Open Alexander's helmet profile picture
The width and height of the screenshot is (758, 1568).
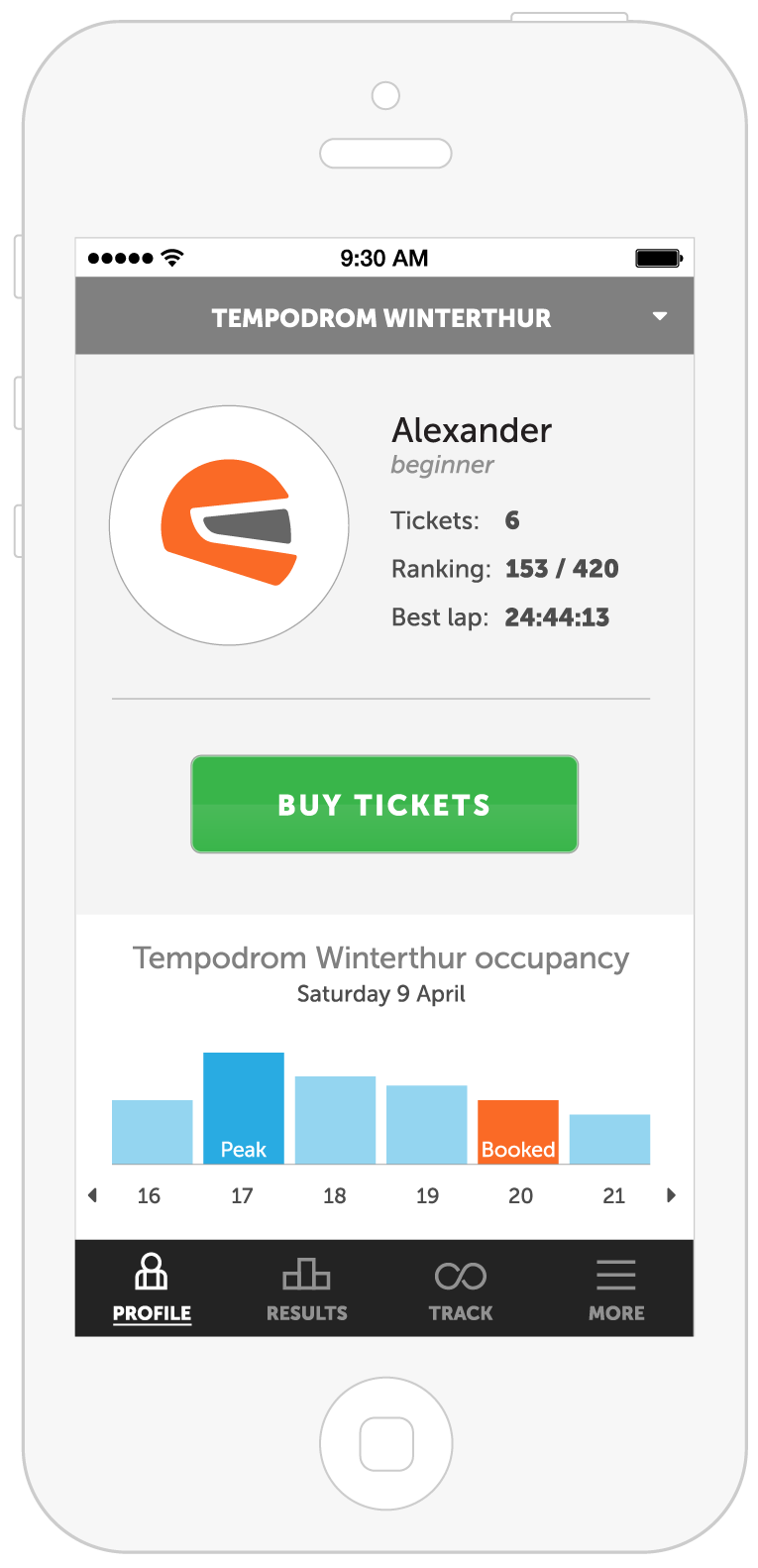[229, 525]
